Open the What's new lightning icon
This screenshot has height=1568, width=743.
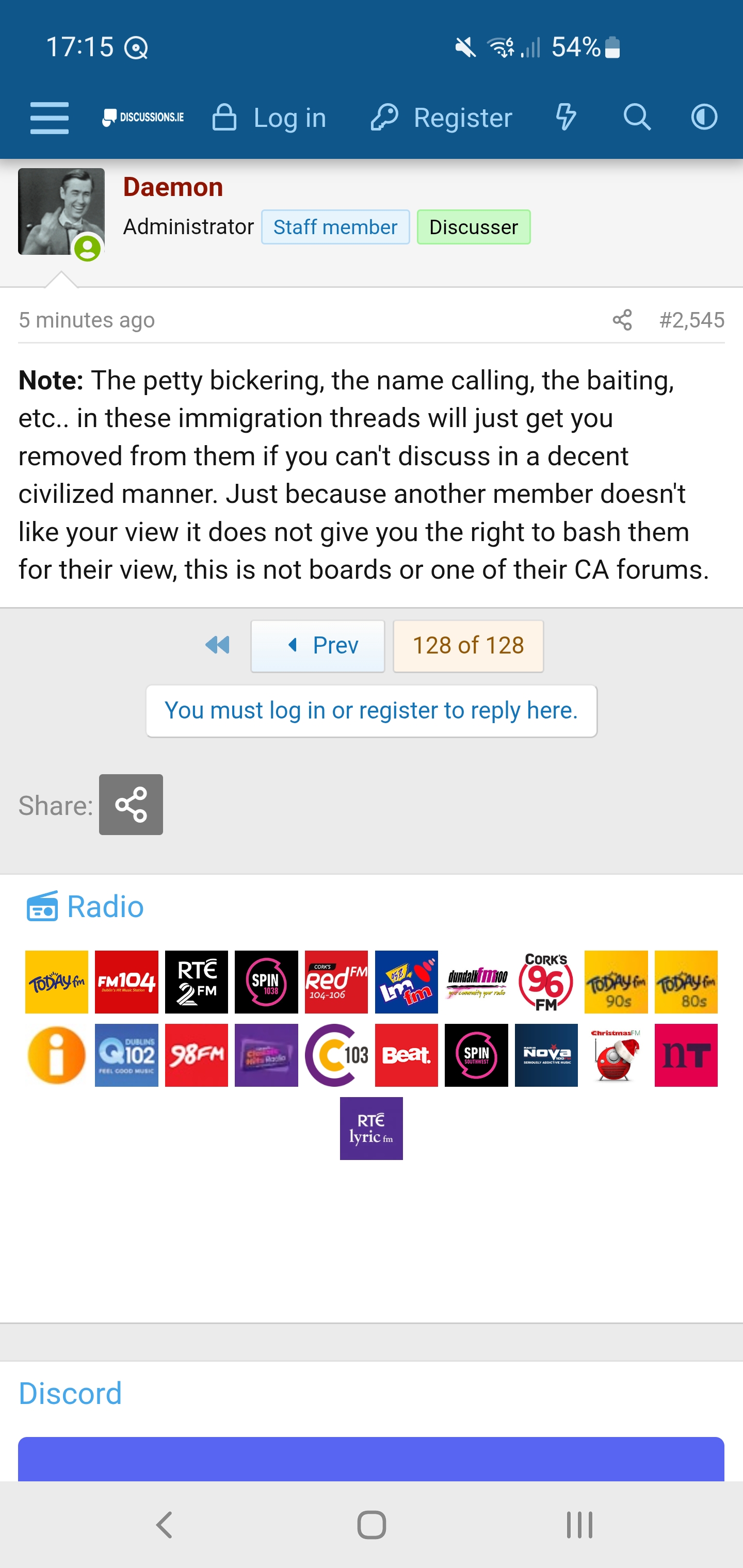click(566, 118)
